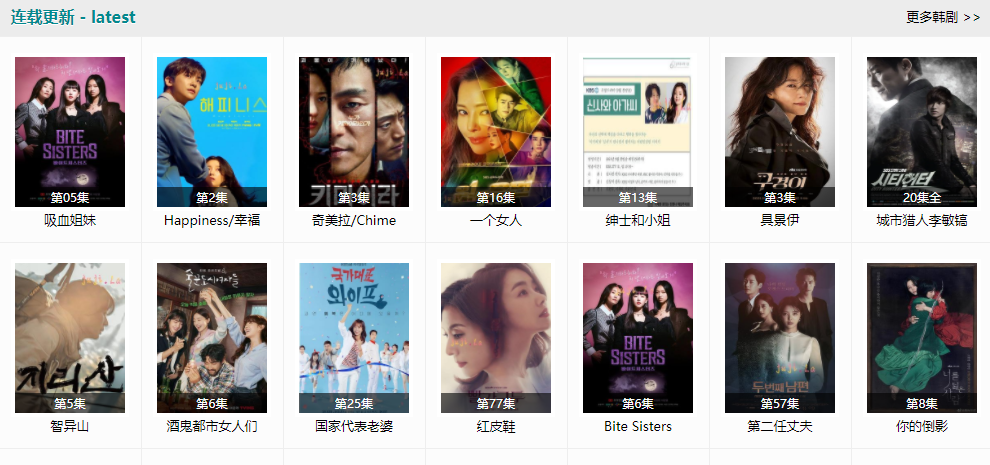Select the 奇美拉/Chime drama poster
The height and width of the screenshot is (465, 990).
pos(354,132)
